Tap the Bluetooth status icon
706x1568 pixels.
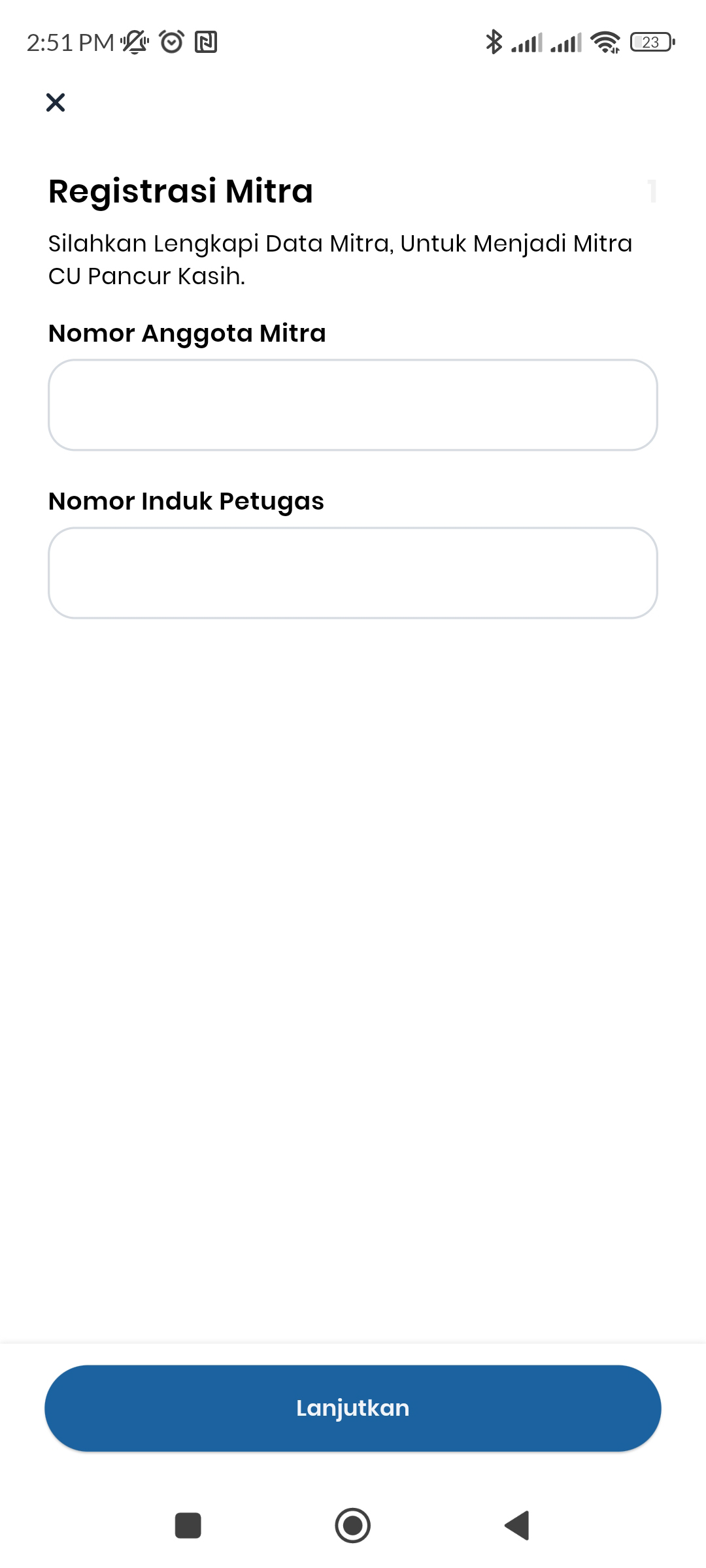pyautogui.click(x=494, y=42)
